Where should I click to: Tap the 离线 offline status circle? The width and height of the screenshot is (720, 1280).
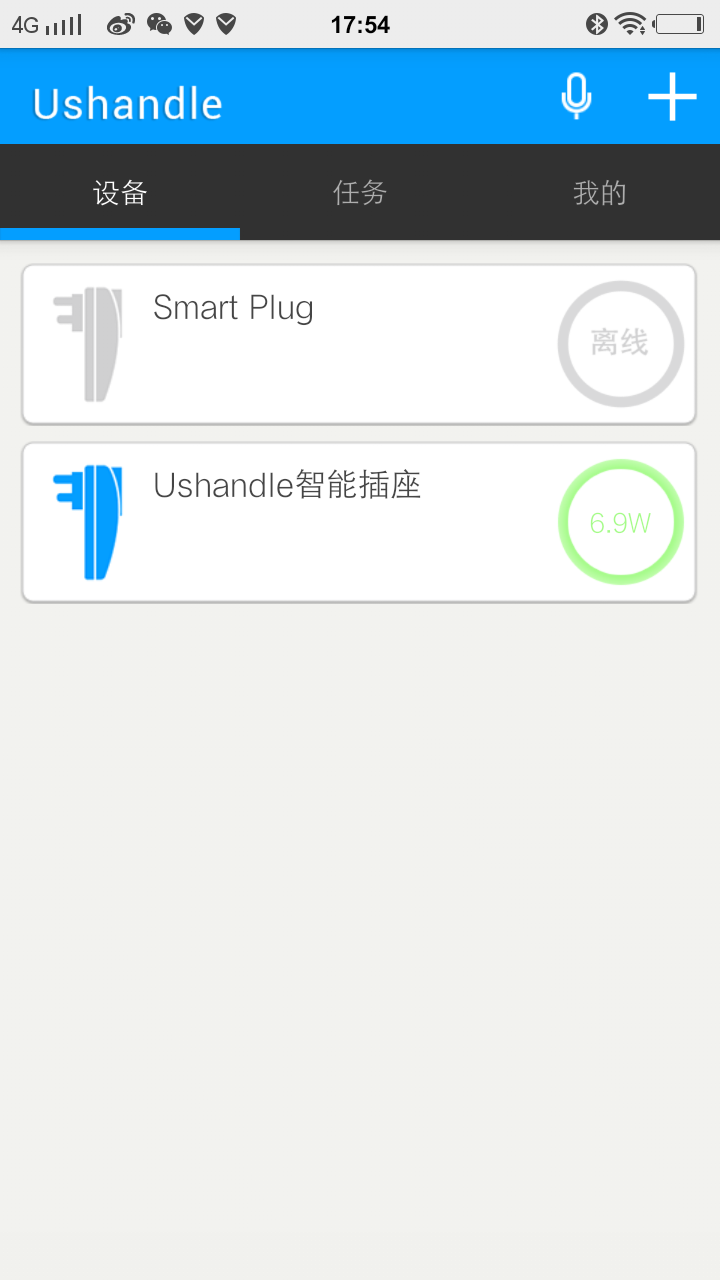pyautogui.click(x=621, y=344)
